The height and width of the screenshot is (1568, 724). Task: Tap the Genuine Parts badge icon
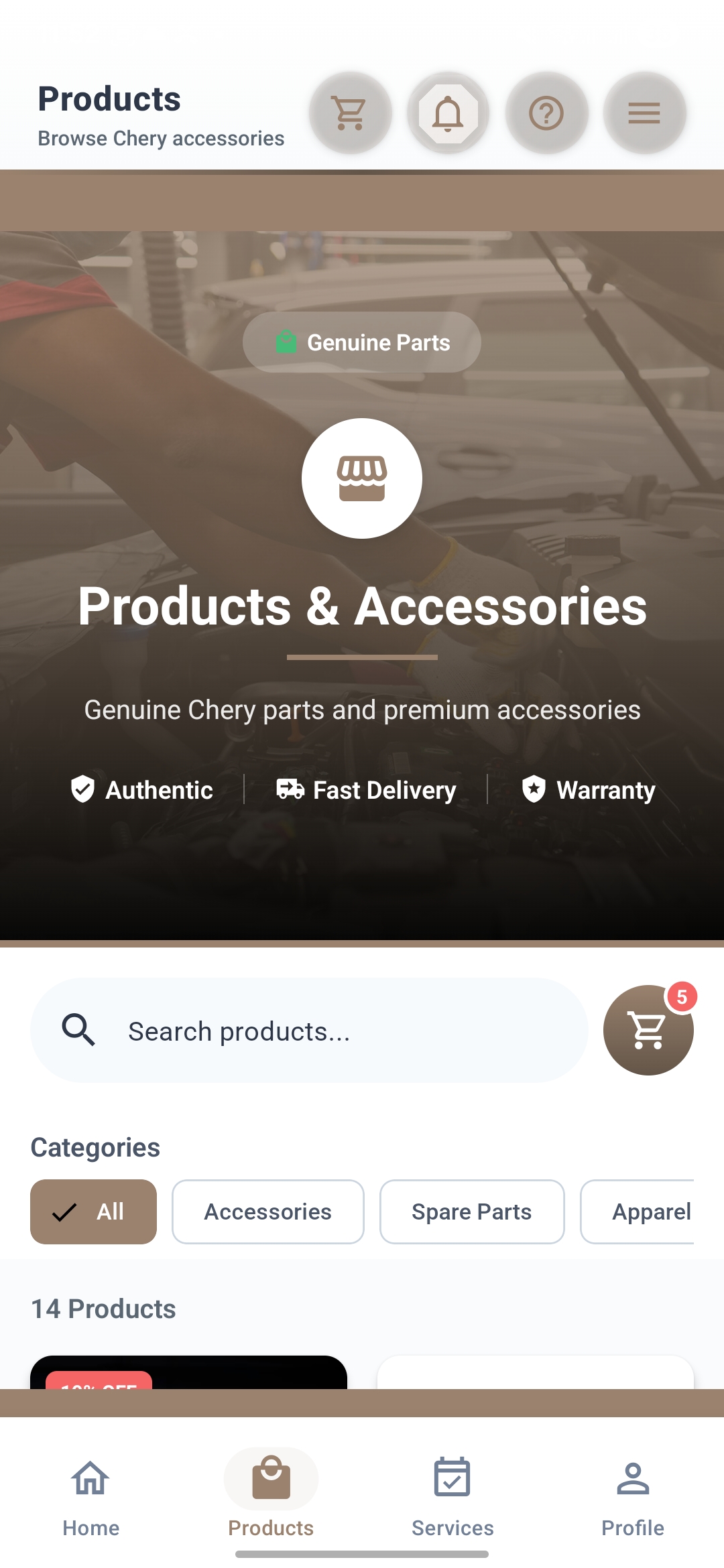(286, 342)
